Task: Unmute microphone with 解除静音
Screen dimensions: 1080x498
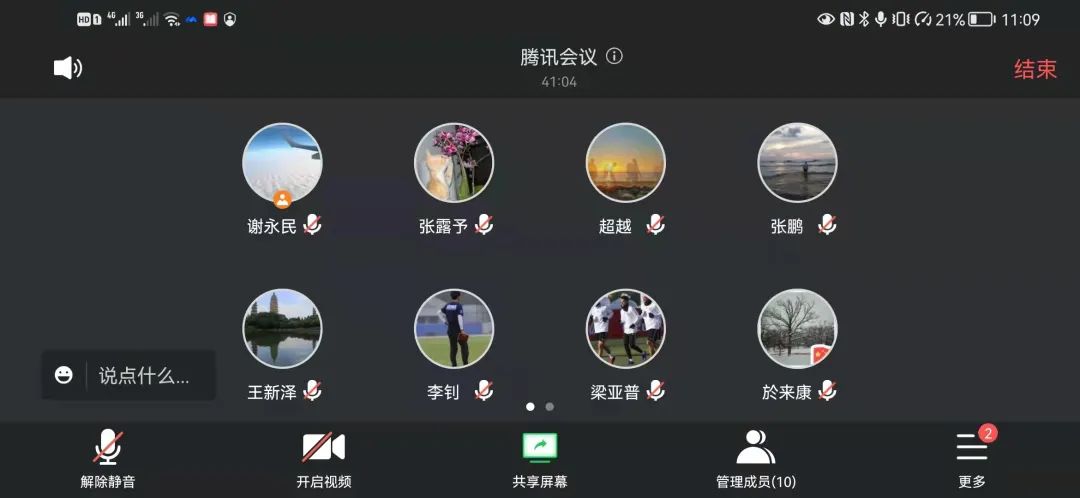Action: [108, 458]
